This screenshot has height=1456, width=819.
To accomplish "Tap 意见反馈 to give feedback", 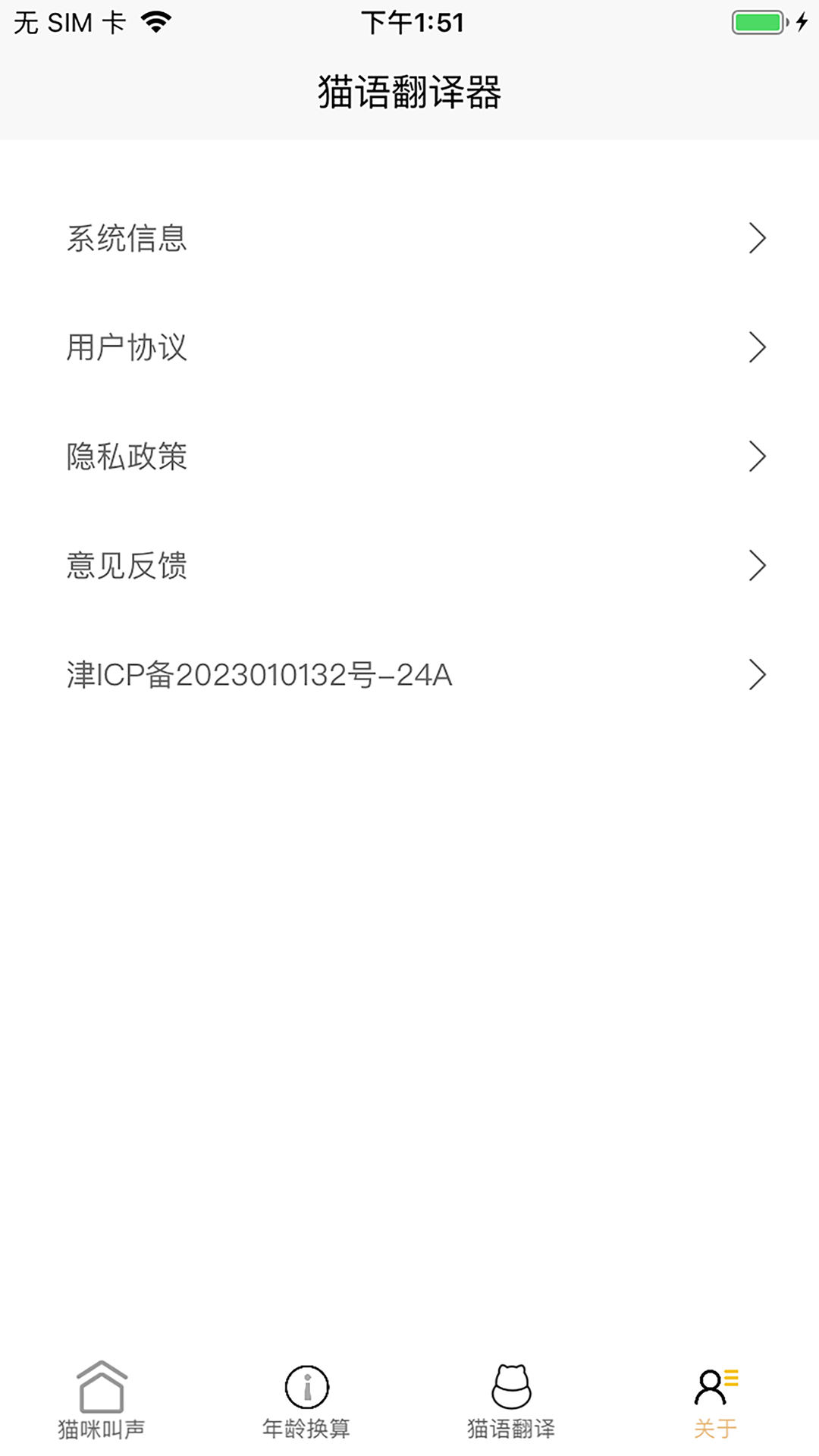I will [x=127, y=564].
